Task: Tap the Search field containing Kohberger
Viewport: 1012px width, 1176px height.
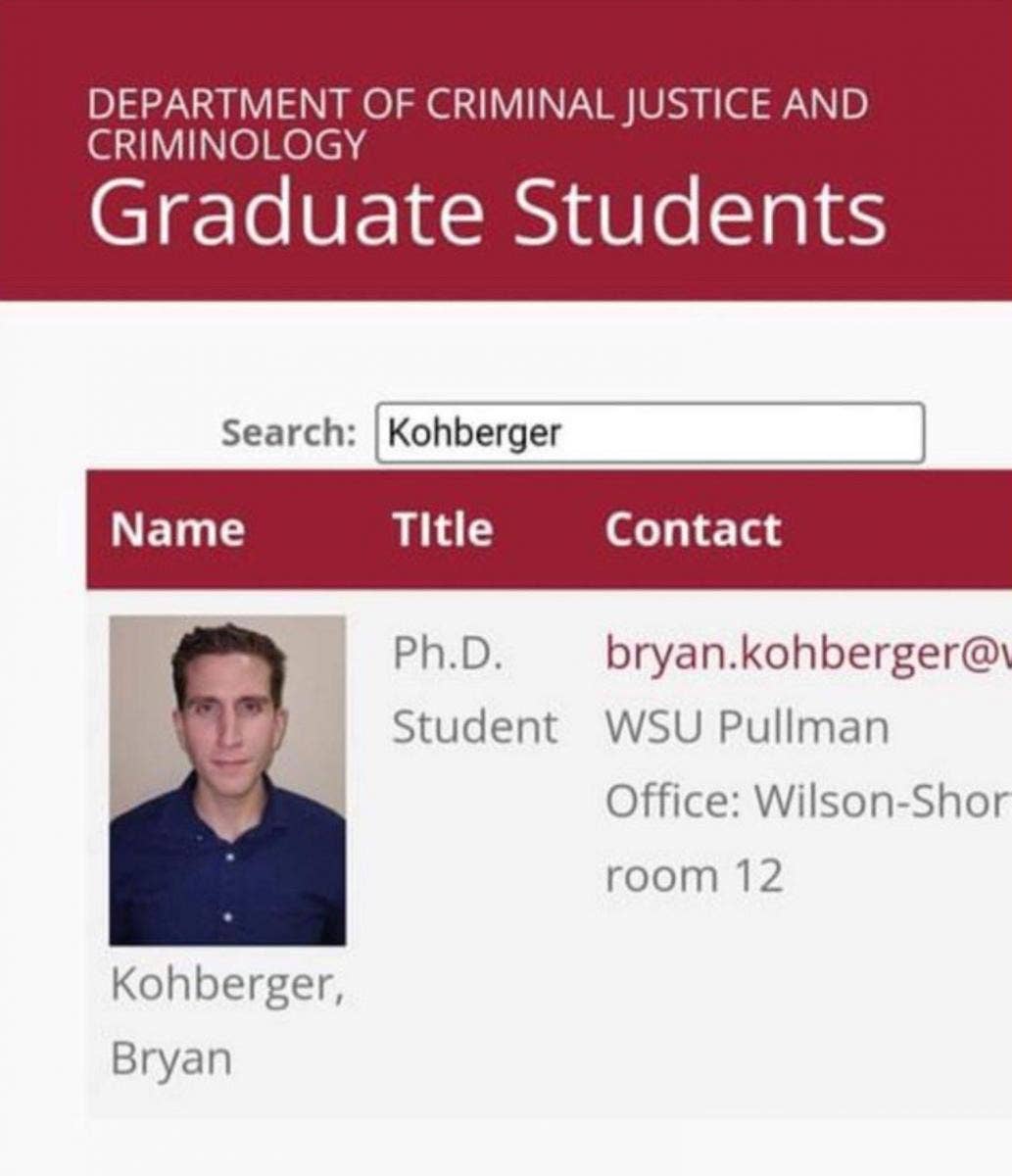Action: [x=650, y=432]
